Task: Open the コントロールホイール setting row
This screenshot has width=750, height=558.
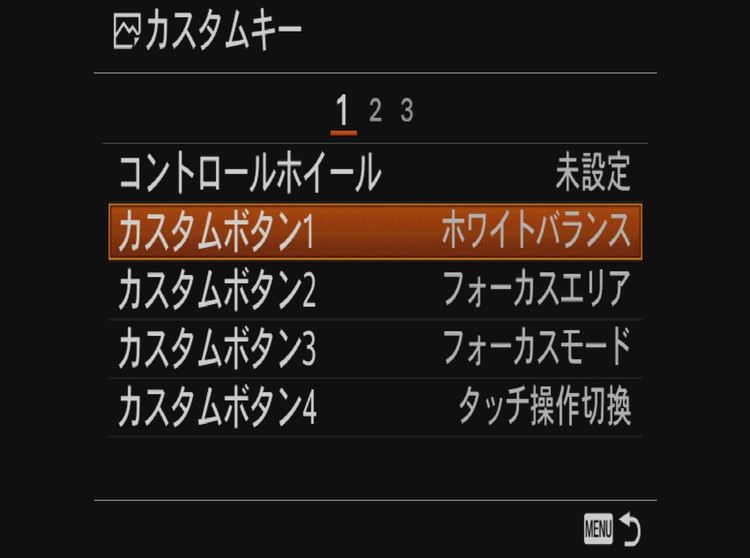Action: (374, 174)
